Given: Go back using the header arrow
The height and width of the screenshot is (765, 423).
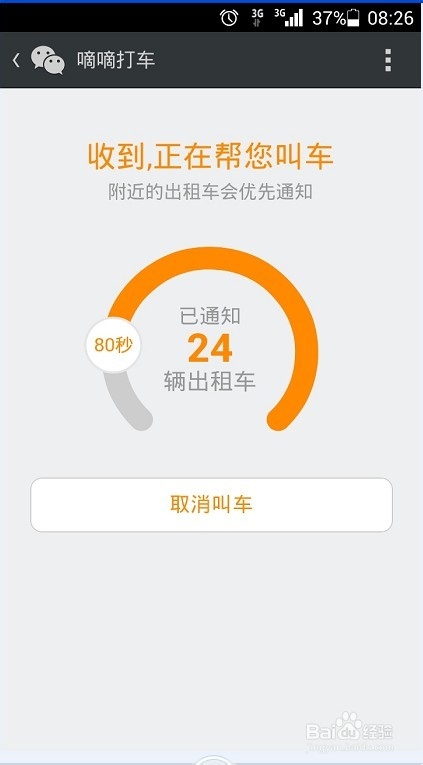Looking at the screenshot, I should (16, 60).
